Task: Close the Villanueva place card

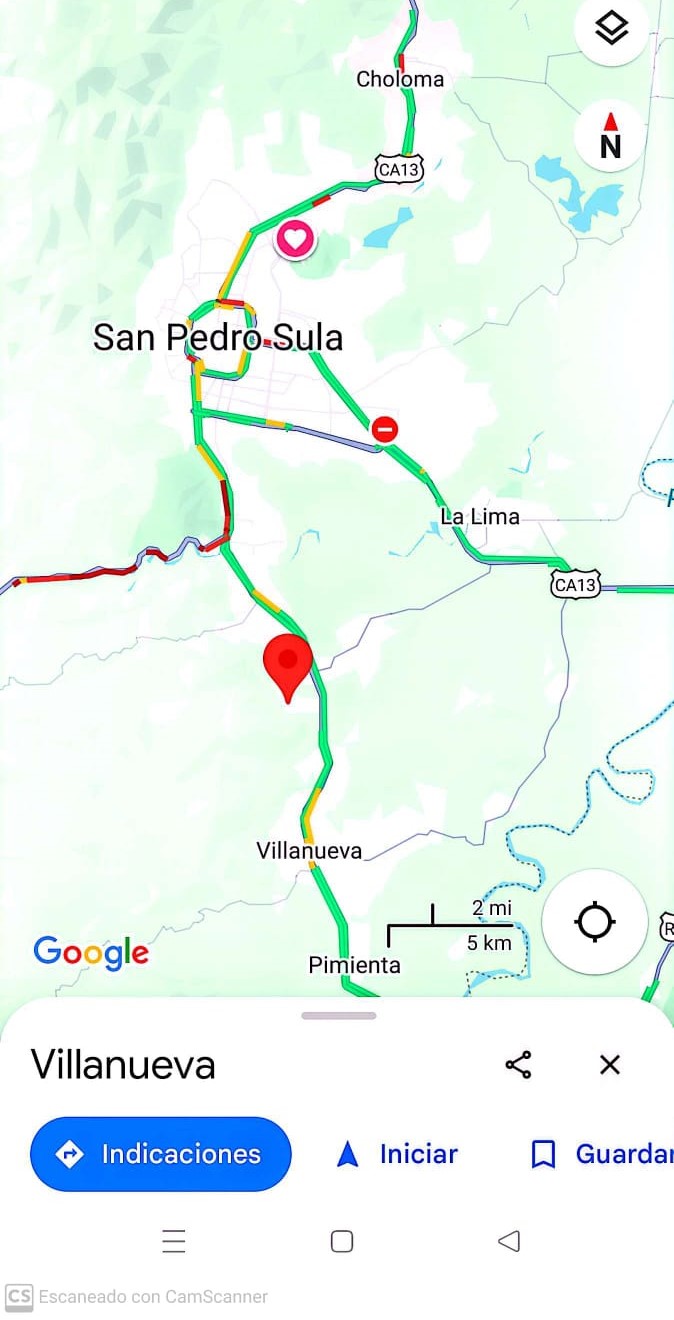Action: (x=610, y=1064)
